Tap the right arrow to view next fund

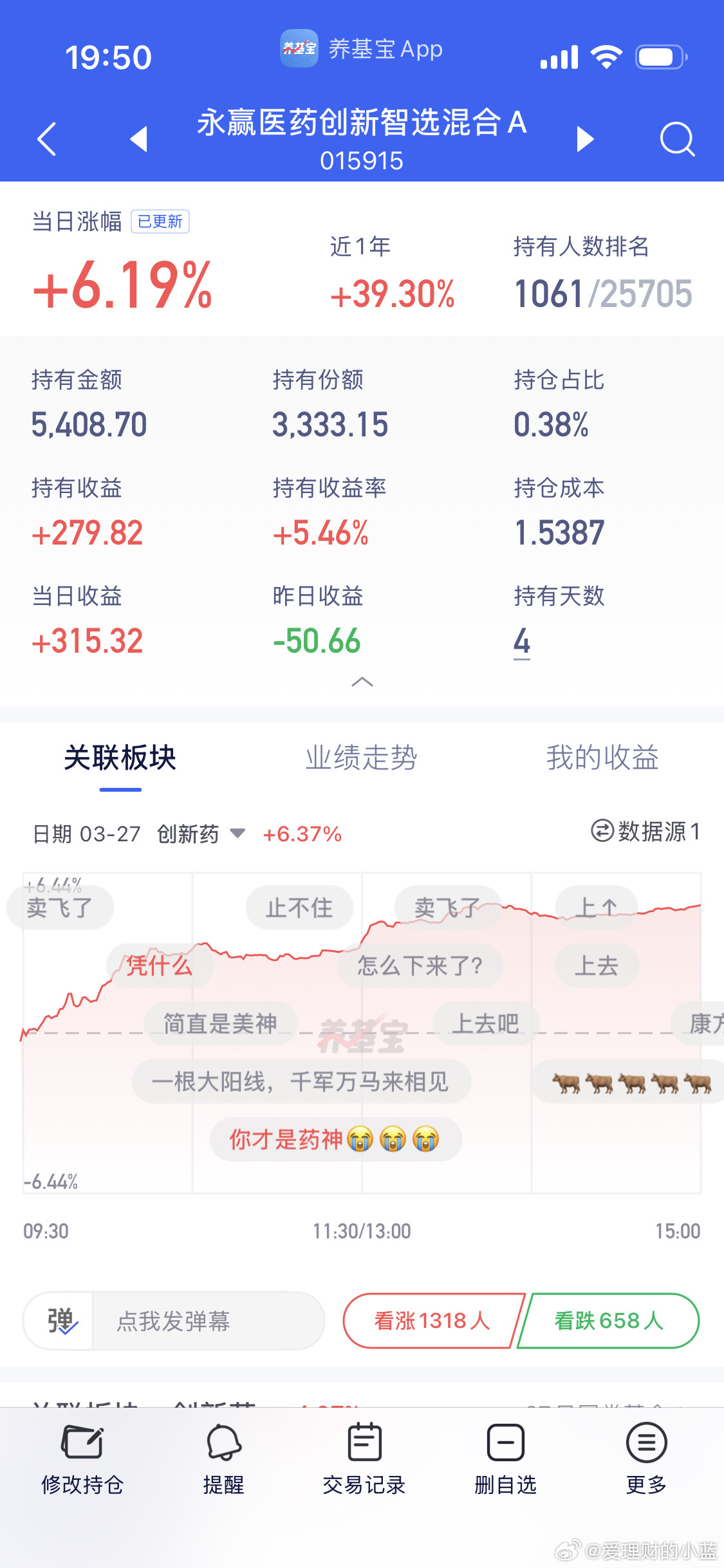pyautogui.click(x=584, y=138)
